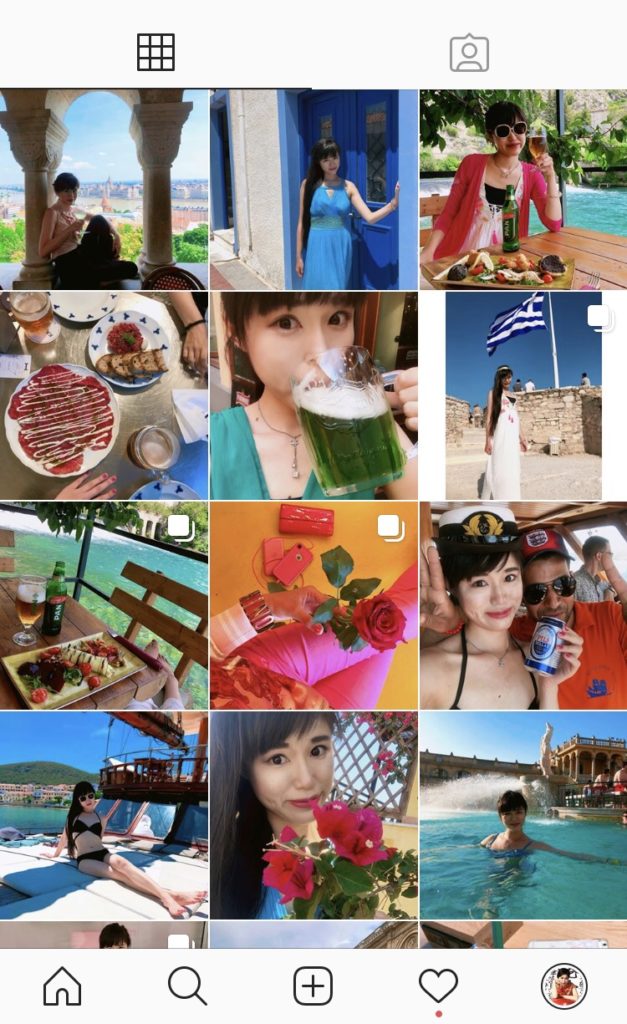Open the selfie with red bougainvillea flowers
The width and height of the screenshot is (627, 1024).
click(x=314, y=816)
